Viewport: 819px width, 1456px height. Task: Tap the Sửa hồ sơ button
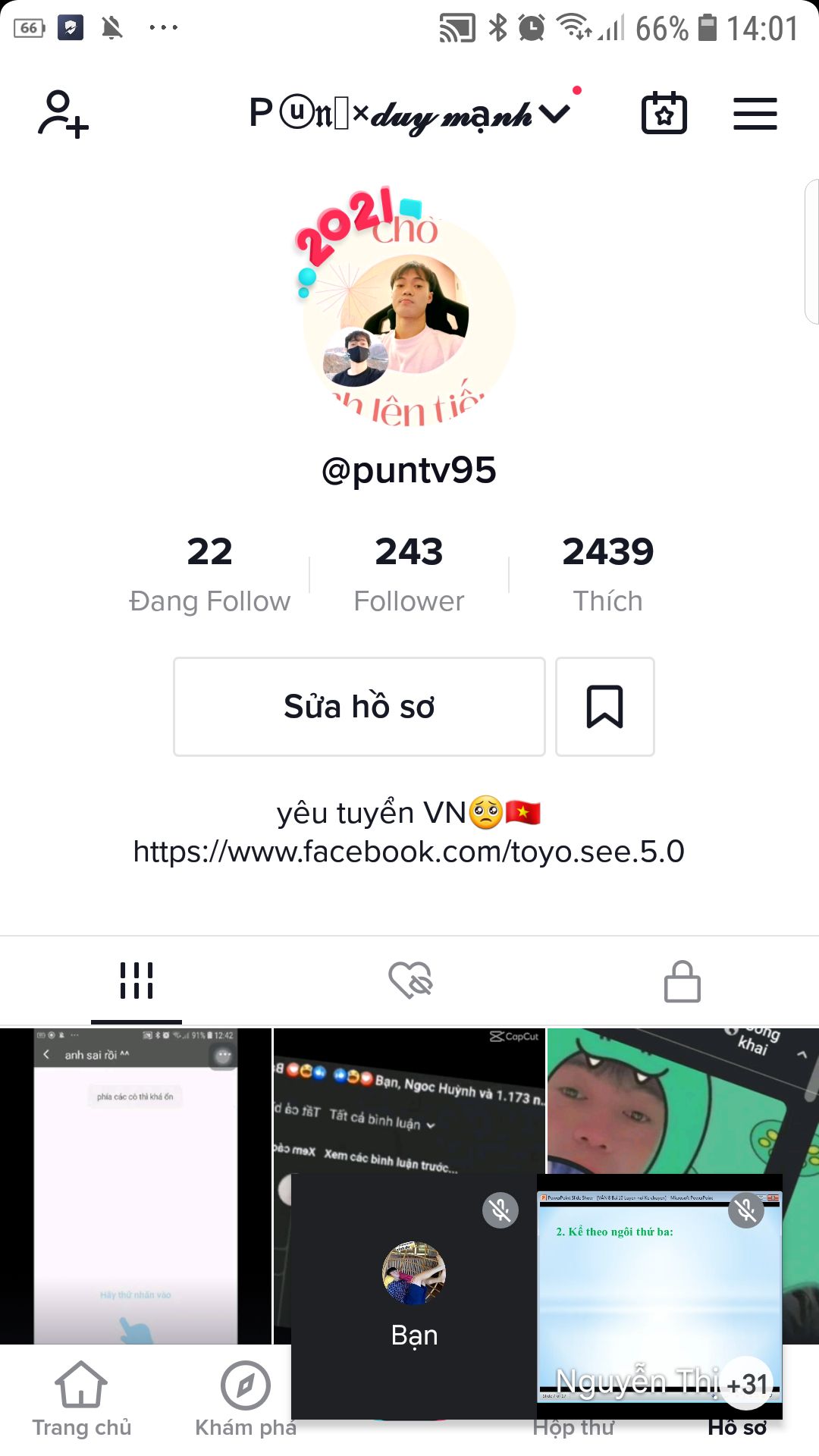point(359,707)
